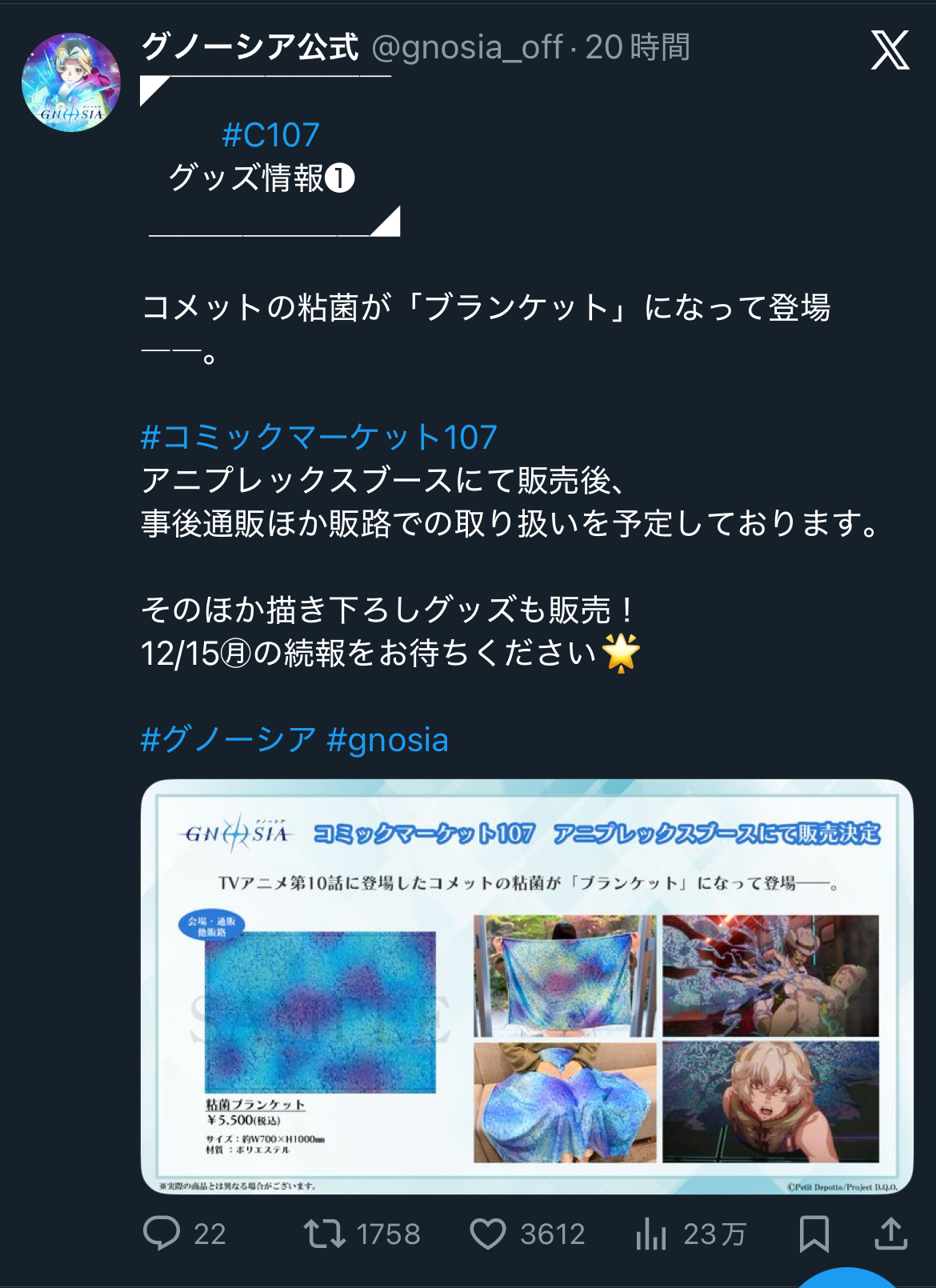Like the グノーシア公式 post
The height and width of the screenshot is (1288, 936).
tap(487, 1233)
